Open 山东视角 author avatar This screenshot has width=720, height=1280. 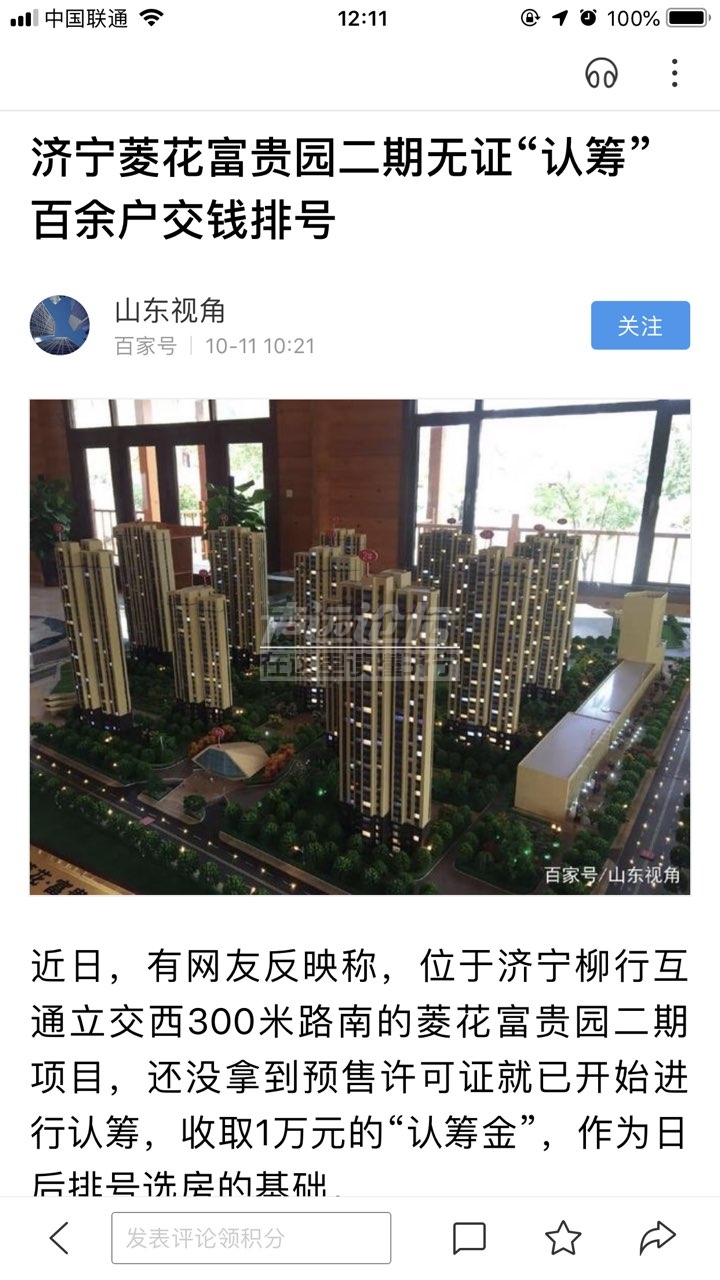point(59,326)
